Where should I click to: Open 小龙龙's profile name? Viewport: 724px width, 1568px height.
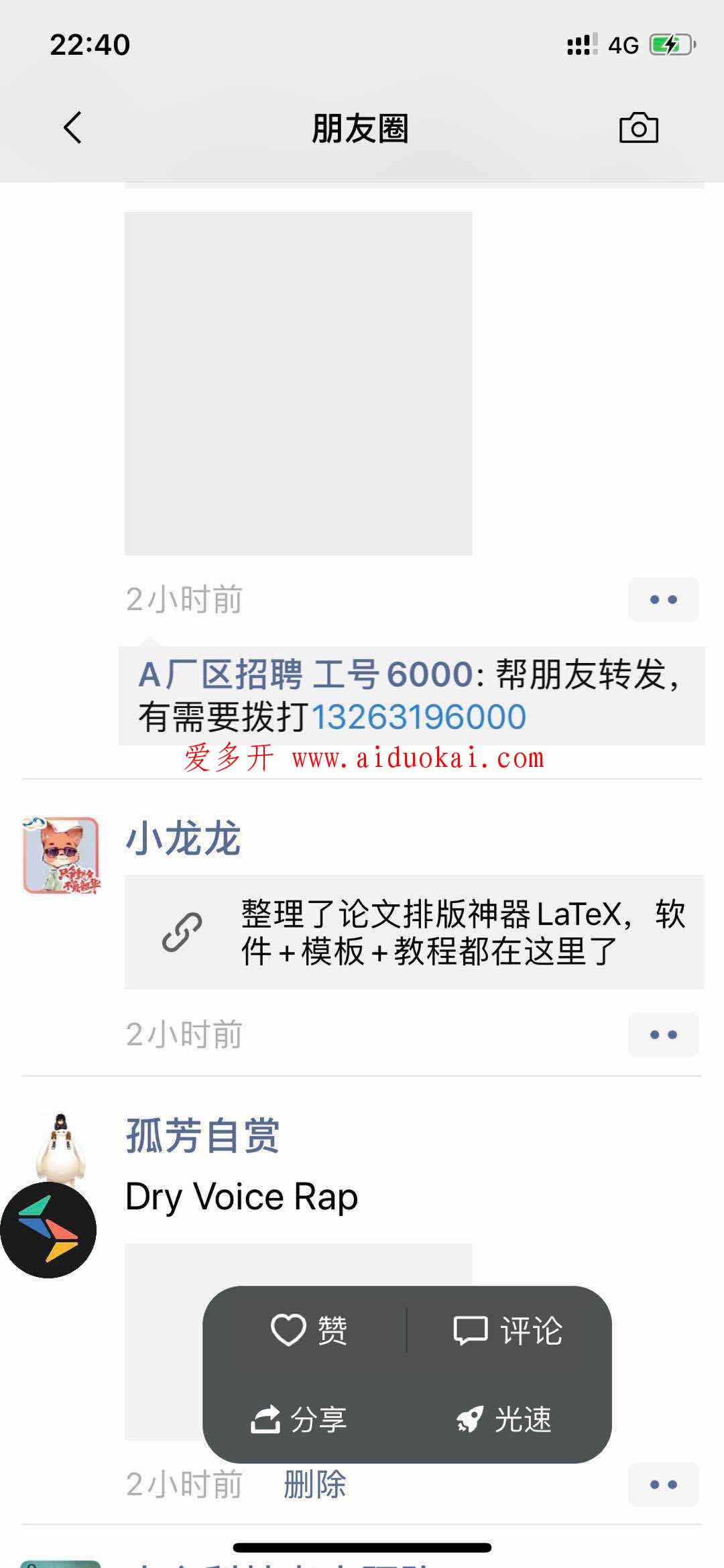(183, 838)
